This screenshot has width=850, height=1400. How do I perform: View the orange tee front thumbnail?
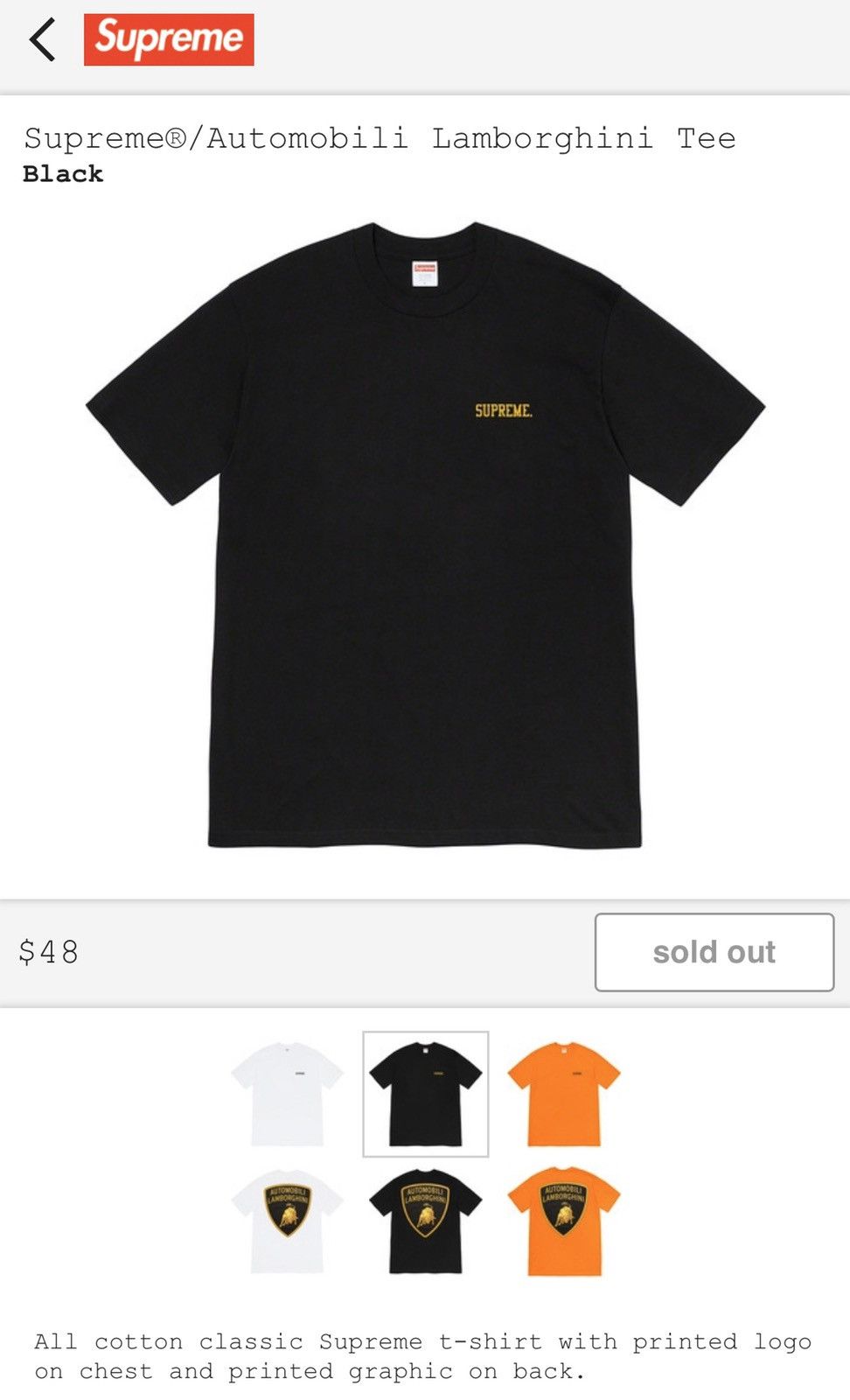pyautogui.click(x=564, y=1094)
